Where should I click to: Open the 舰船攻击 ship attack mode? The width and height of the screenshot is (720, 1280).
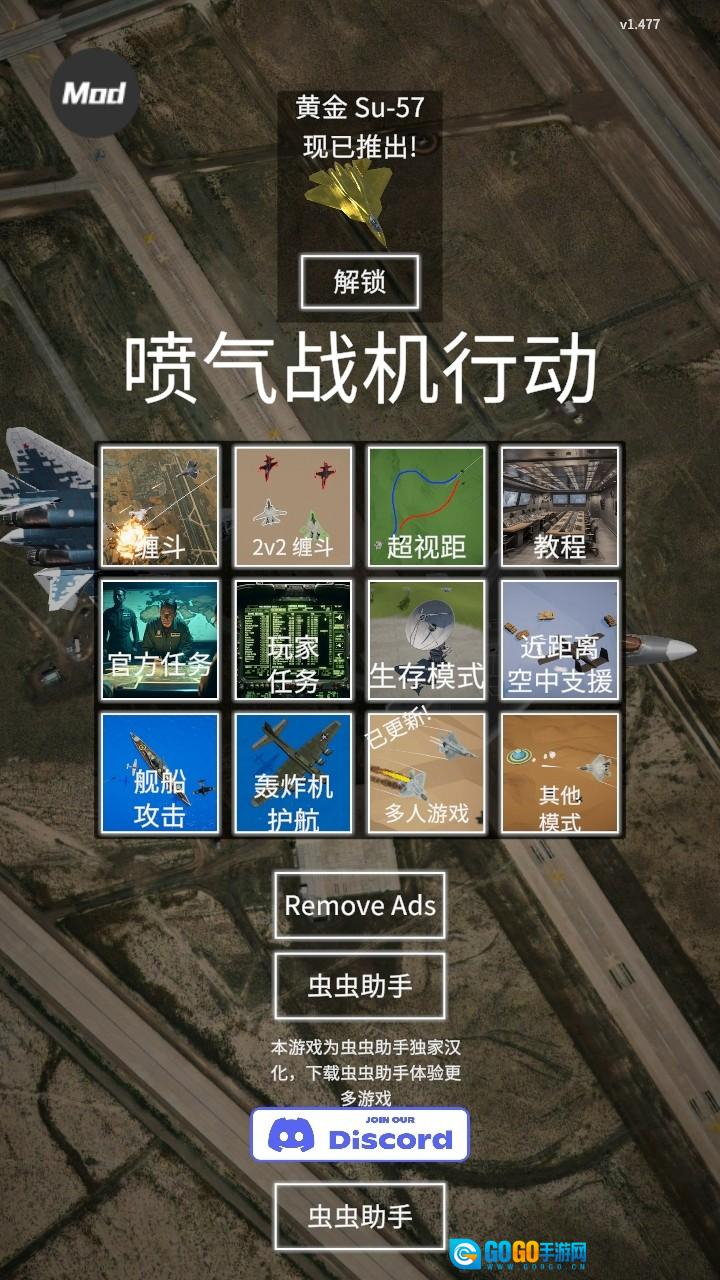pos(160,775)
